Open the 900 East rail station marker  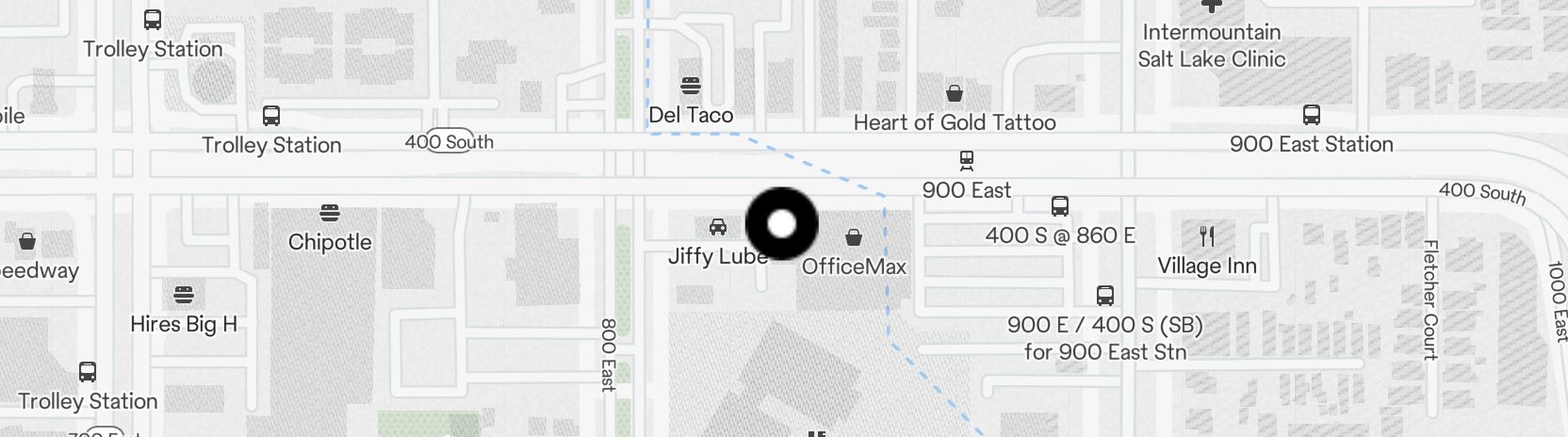pyautogui.click(x=966, y=159)
